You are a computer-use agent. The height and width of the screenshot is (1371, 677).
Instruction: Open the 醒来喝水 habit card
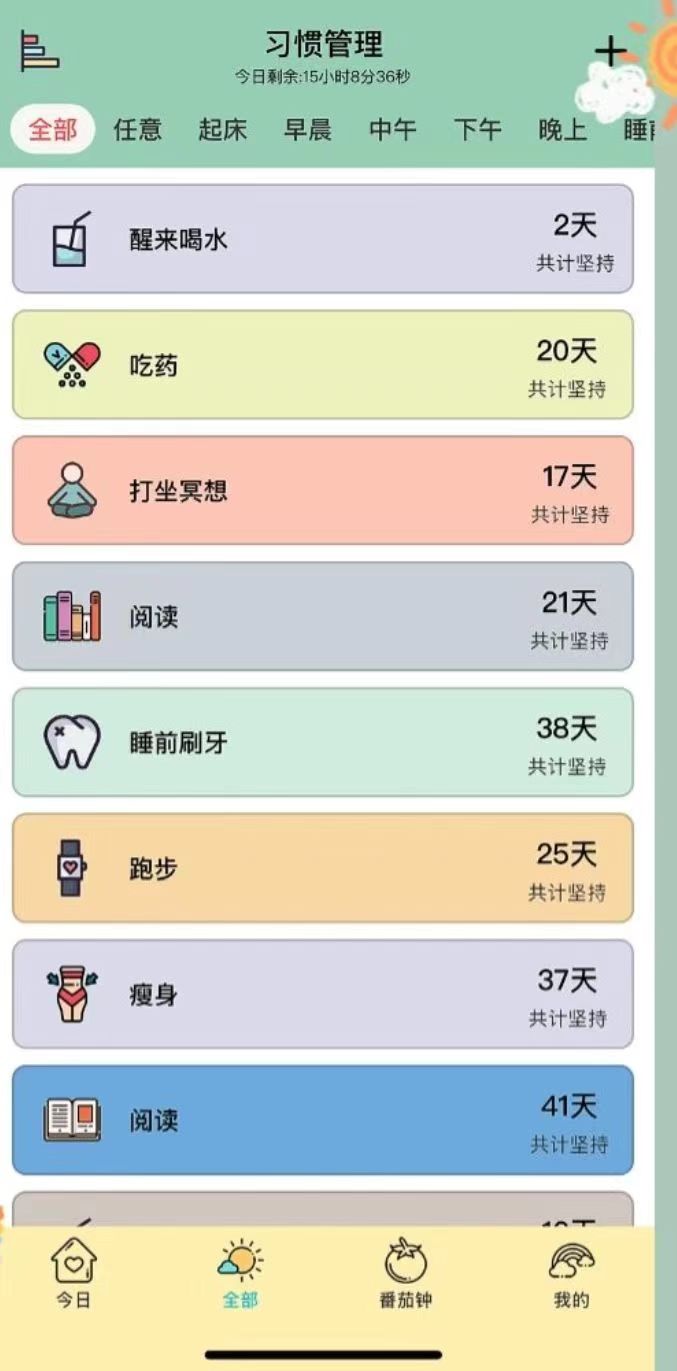(322, 239)
